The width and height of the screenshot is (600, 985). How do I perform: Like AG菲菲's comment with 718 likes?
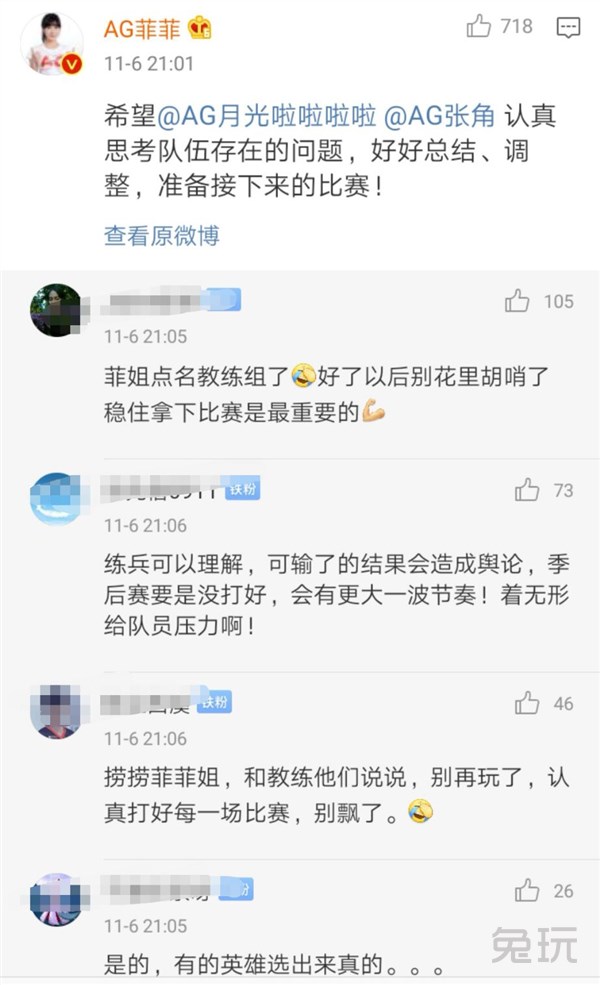pyautogui.click(x=479, y=27)
